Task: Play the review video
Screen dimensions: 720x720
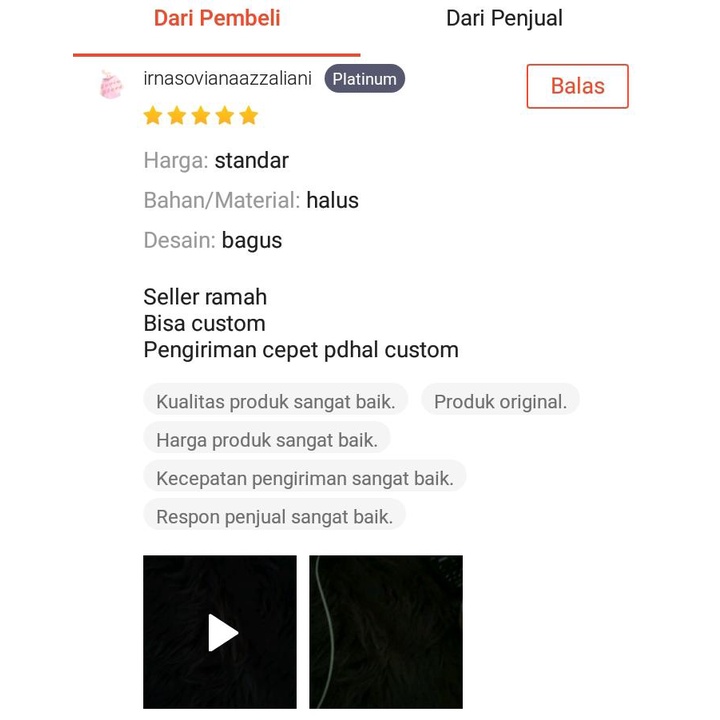Action: 220,632
